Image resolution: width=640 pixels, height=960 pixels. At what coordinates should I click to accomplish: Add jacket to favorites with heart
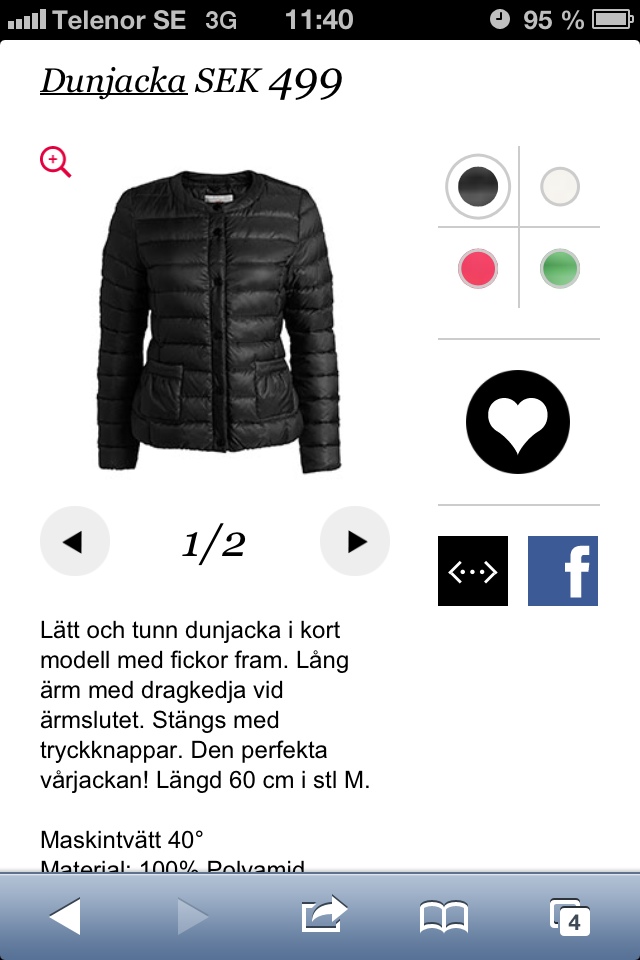point(518,421)
